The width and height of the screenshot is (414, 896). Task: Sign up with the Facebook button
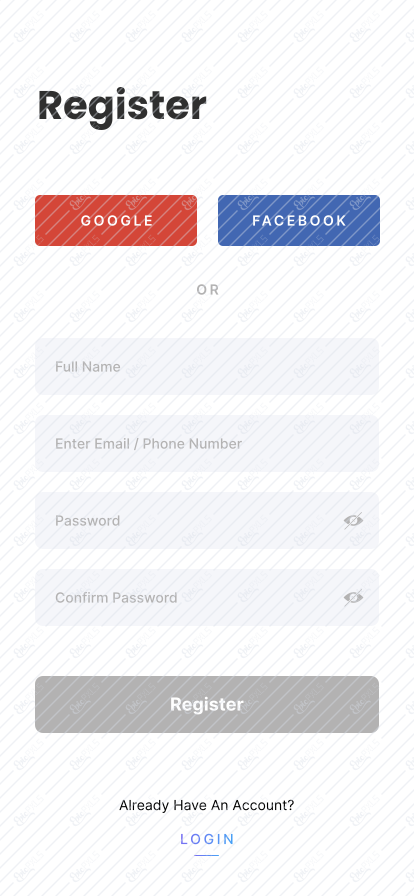[298, 221]
